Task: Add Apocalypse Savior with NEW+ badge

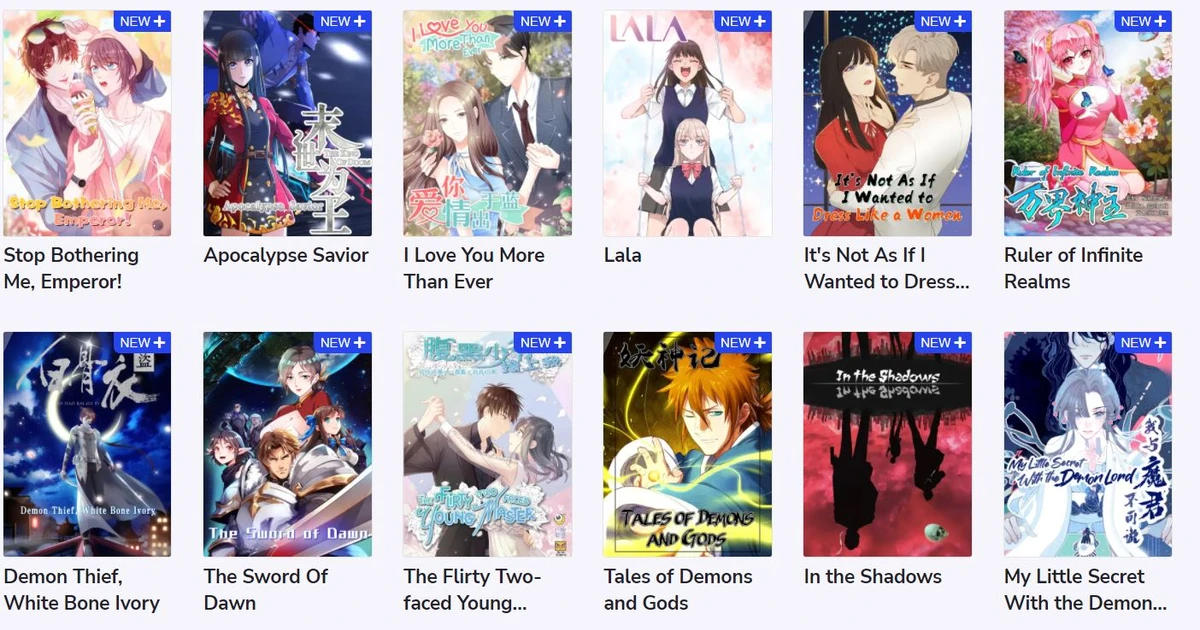Action: (x=342, y=21)
